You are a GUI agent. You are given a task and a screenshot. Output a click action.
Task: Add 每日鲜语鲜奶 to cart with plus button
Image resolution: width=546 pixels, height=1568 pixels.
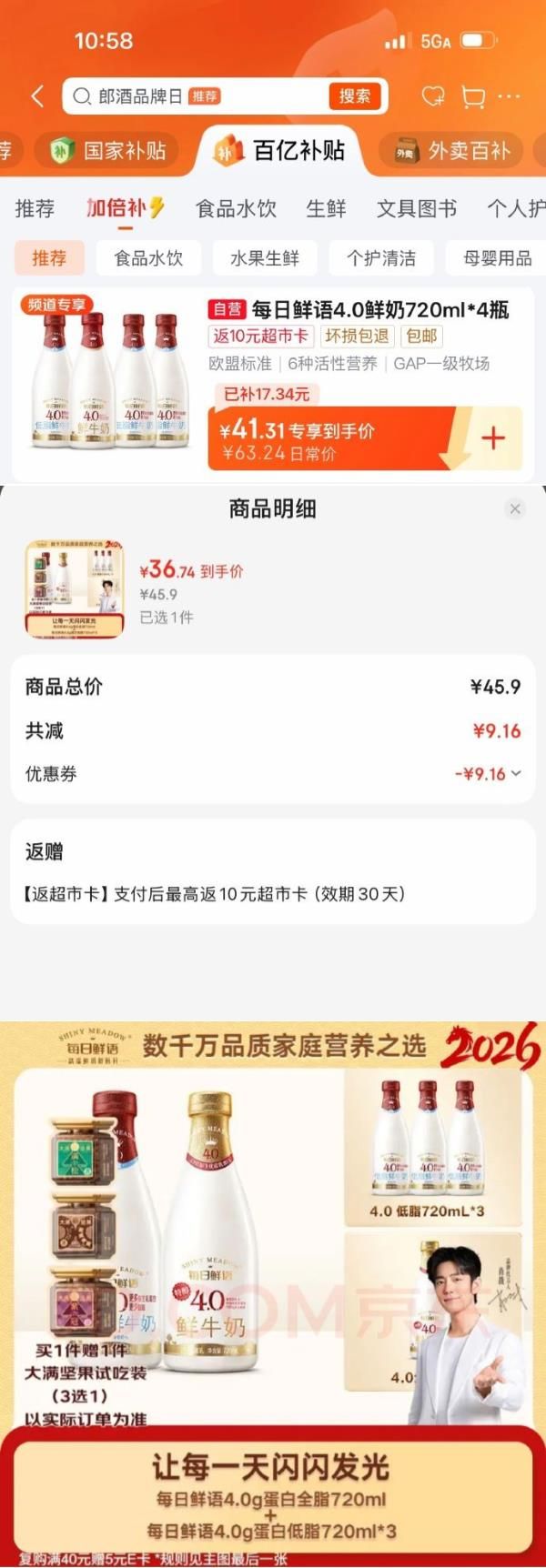click(x=492, y=438)
